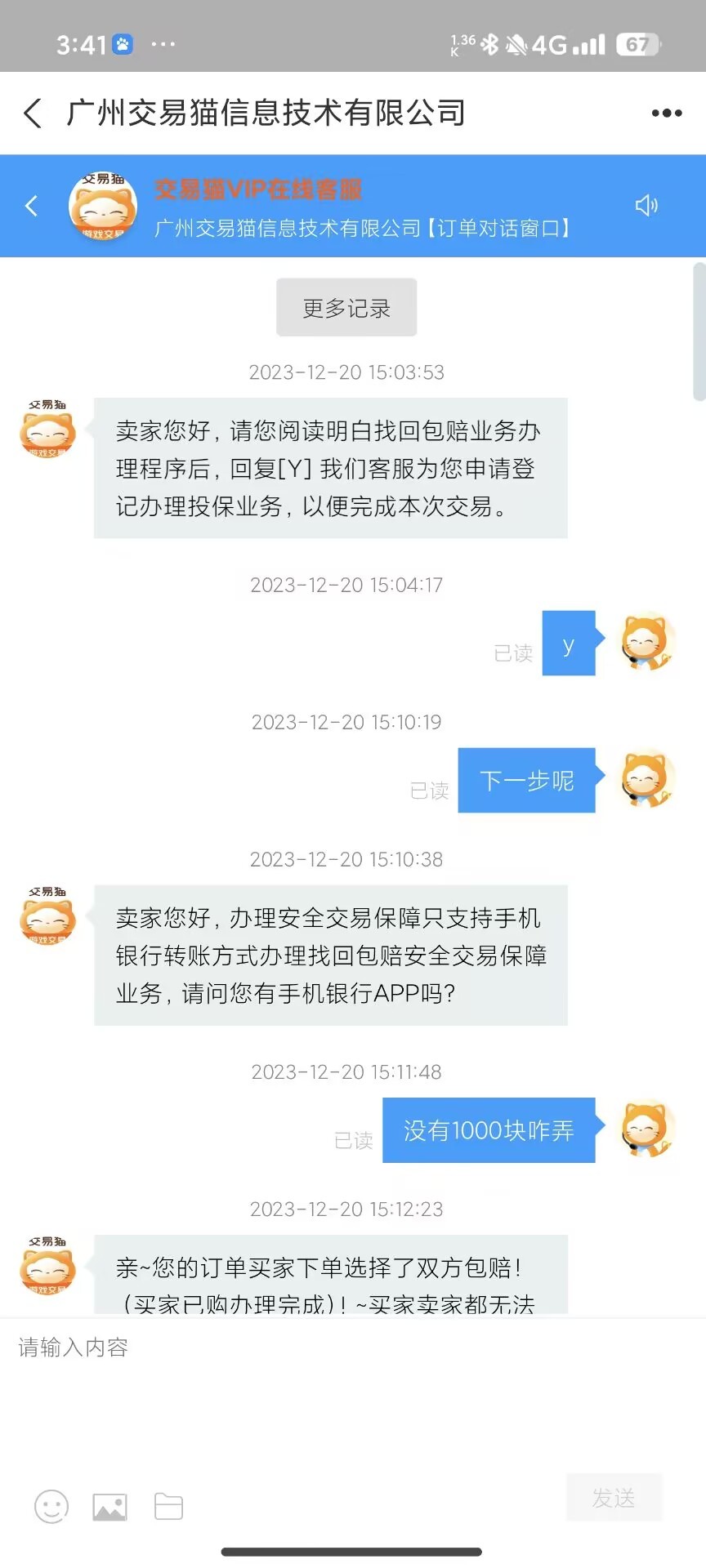
Task: Toggle the sound speaker icon
Action: tap(646, 206)
